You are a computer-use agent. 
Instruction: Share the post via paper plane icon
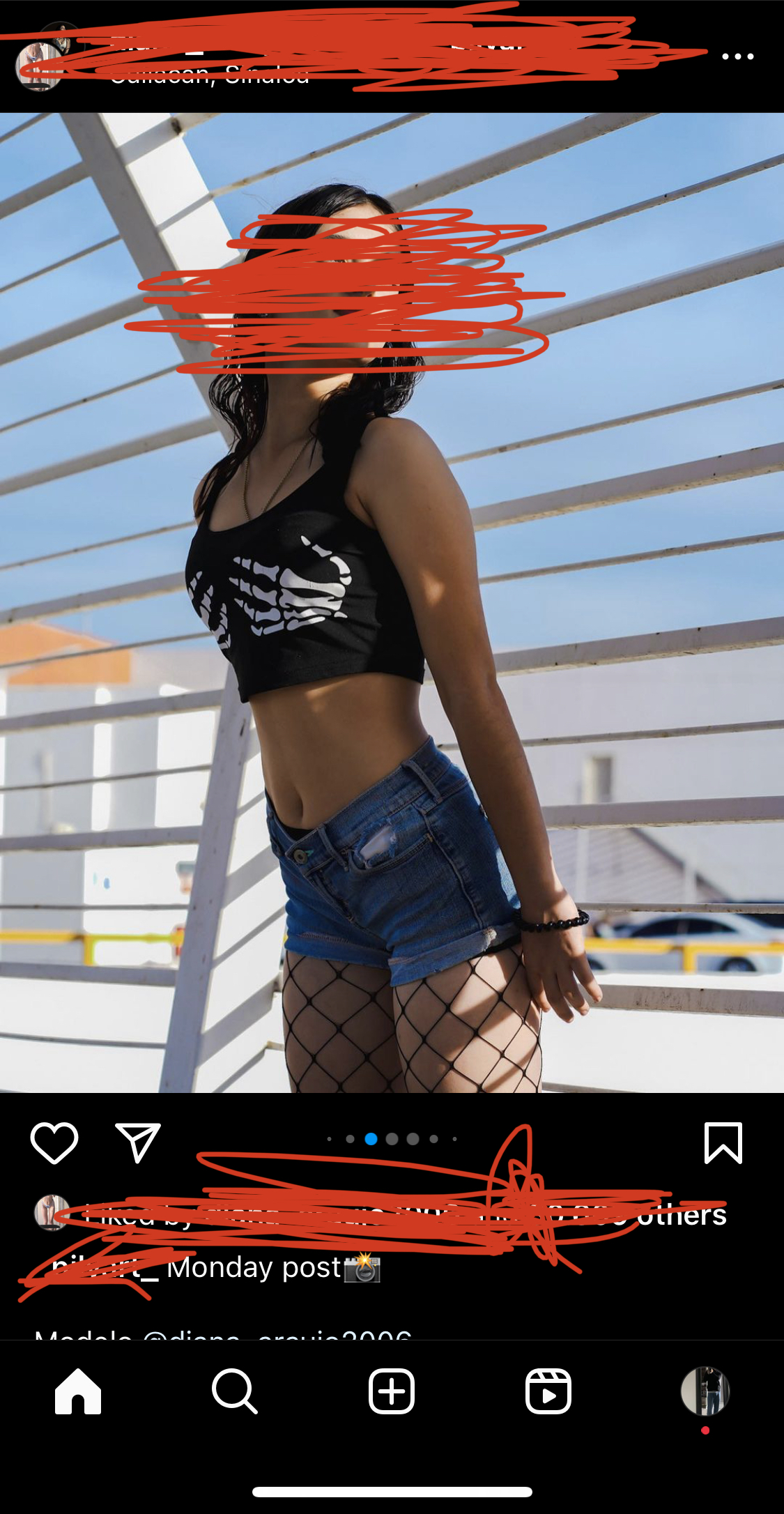(138, 1142)
